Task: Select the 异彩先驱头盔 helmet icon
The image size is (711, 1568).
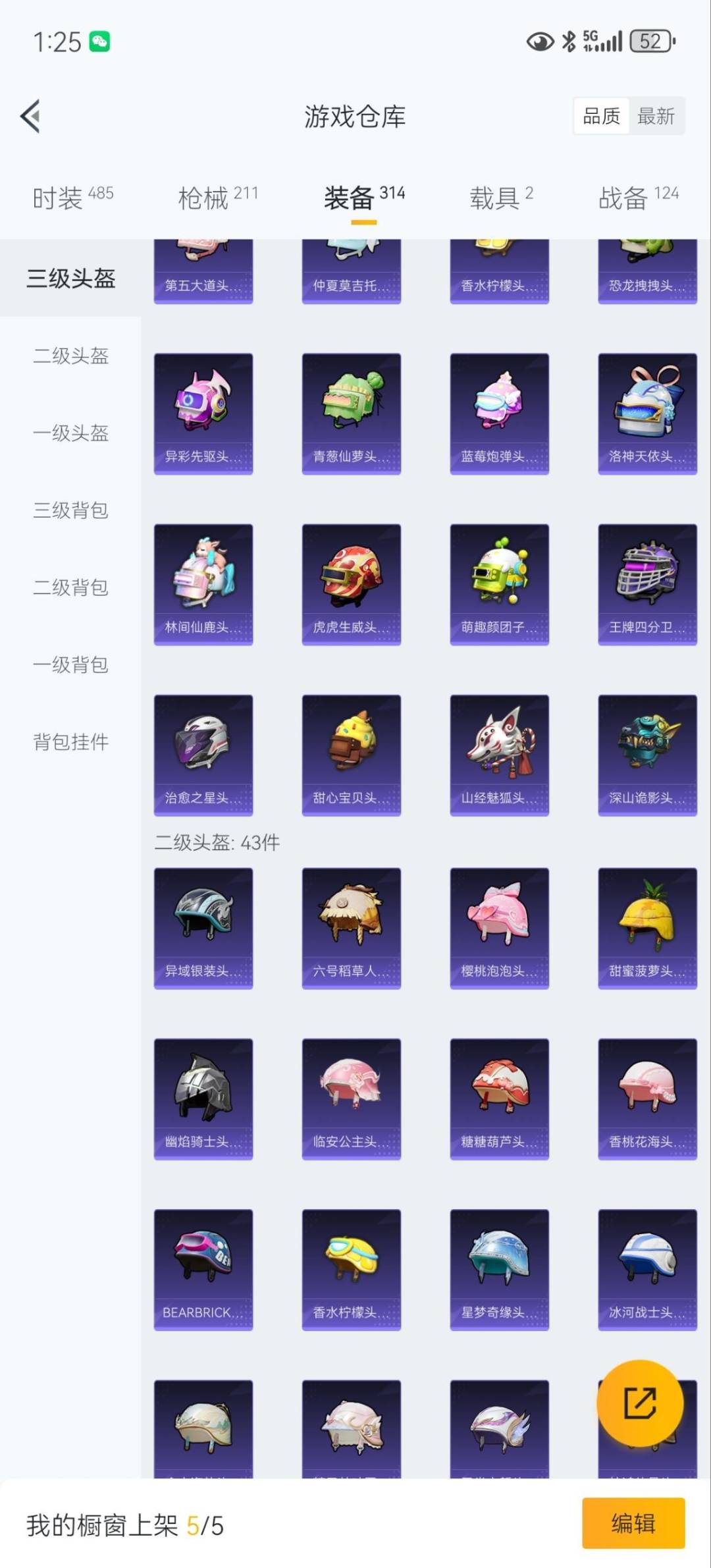Action: (x=203, y=412)
